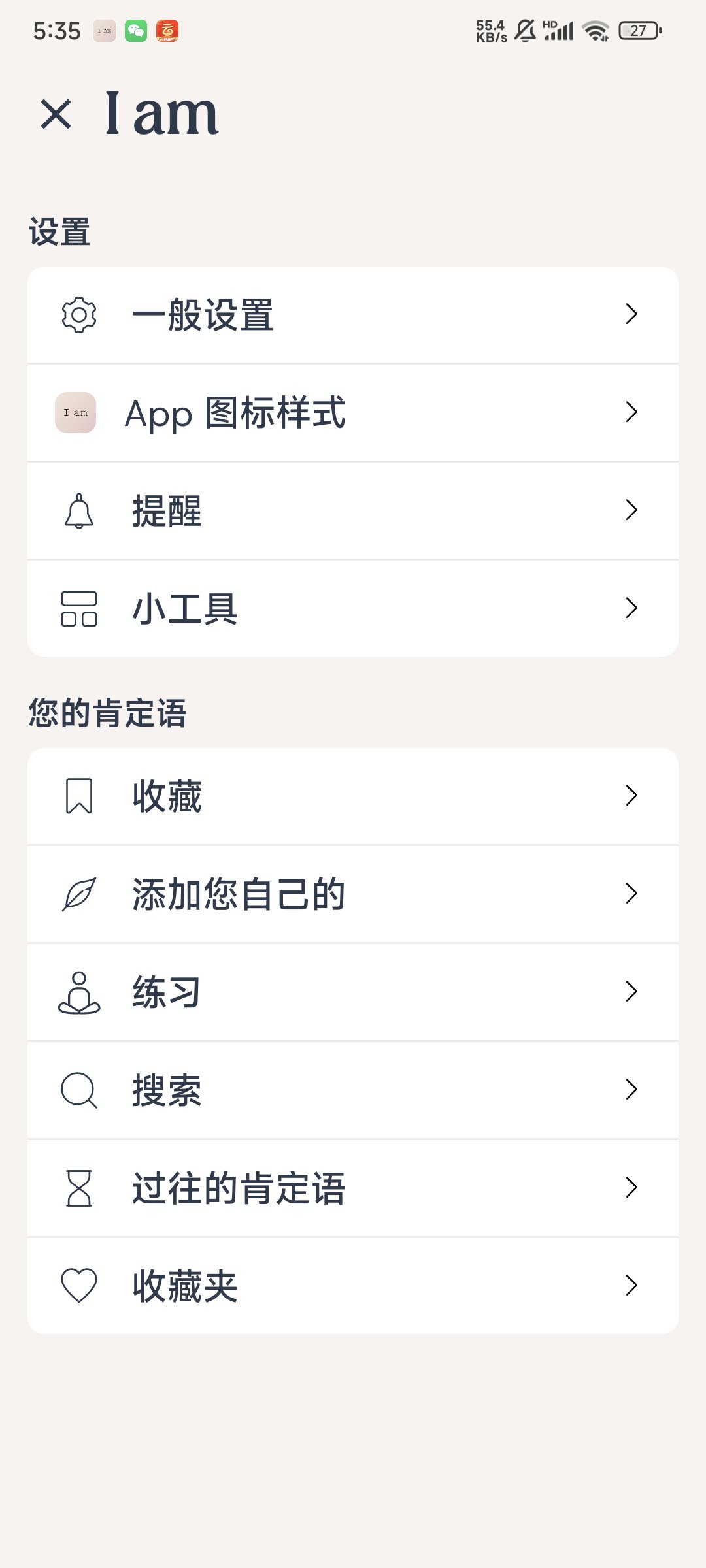
Task: Open the 提醒 settings entry
Action: coord(353,511)
